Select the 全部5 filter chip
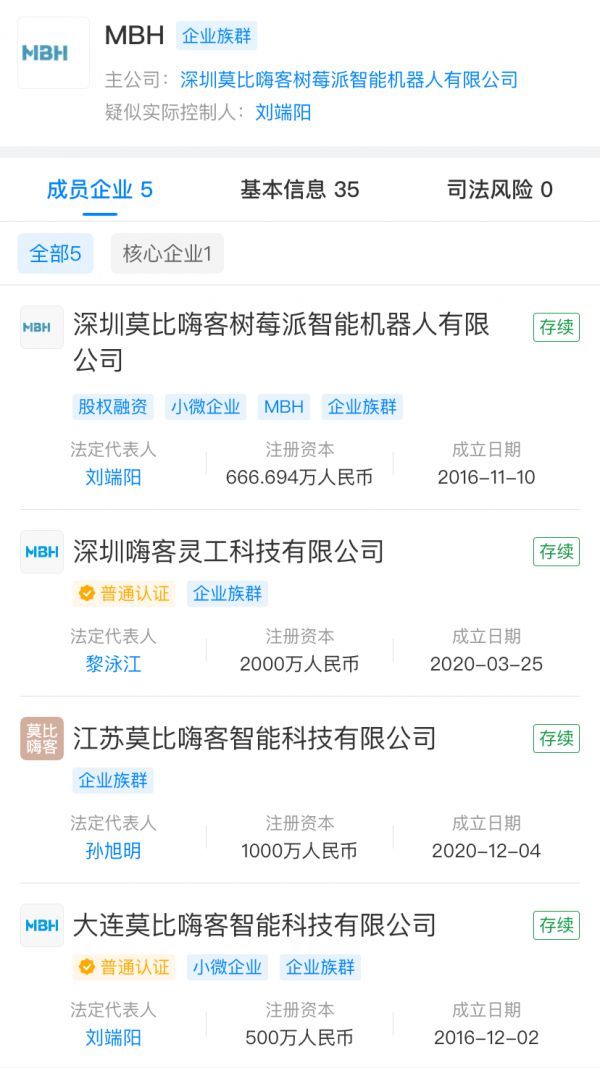Screen dimensions: 600x1068 pyautogui.click(x=55, y=254)
